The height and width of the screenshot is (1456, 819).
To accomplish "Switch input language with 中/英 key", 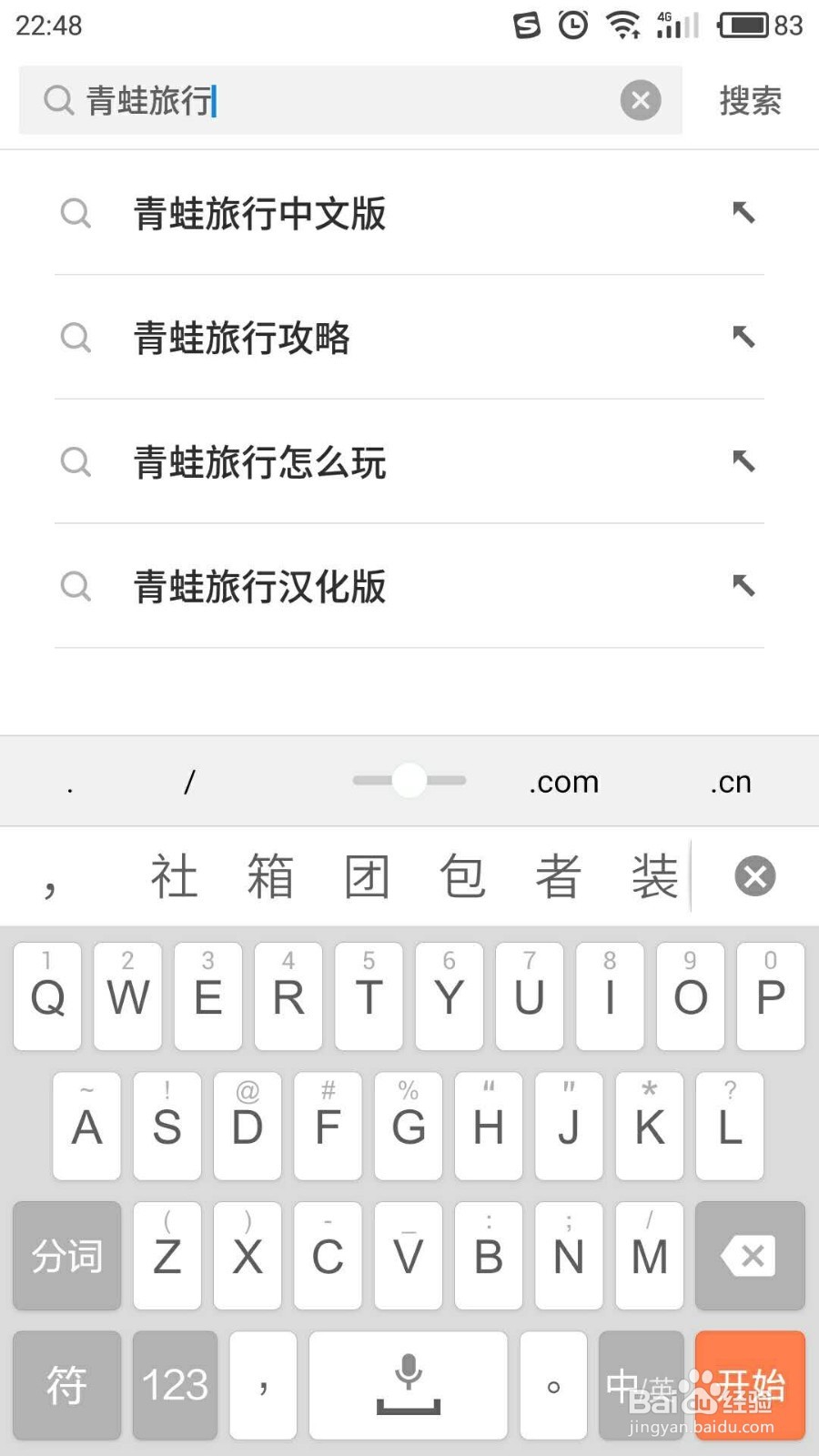I will click(642, 1385).
